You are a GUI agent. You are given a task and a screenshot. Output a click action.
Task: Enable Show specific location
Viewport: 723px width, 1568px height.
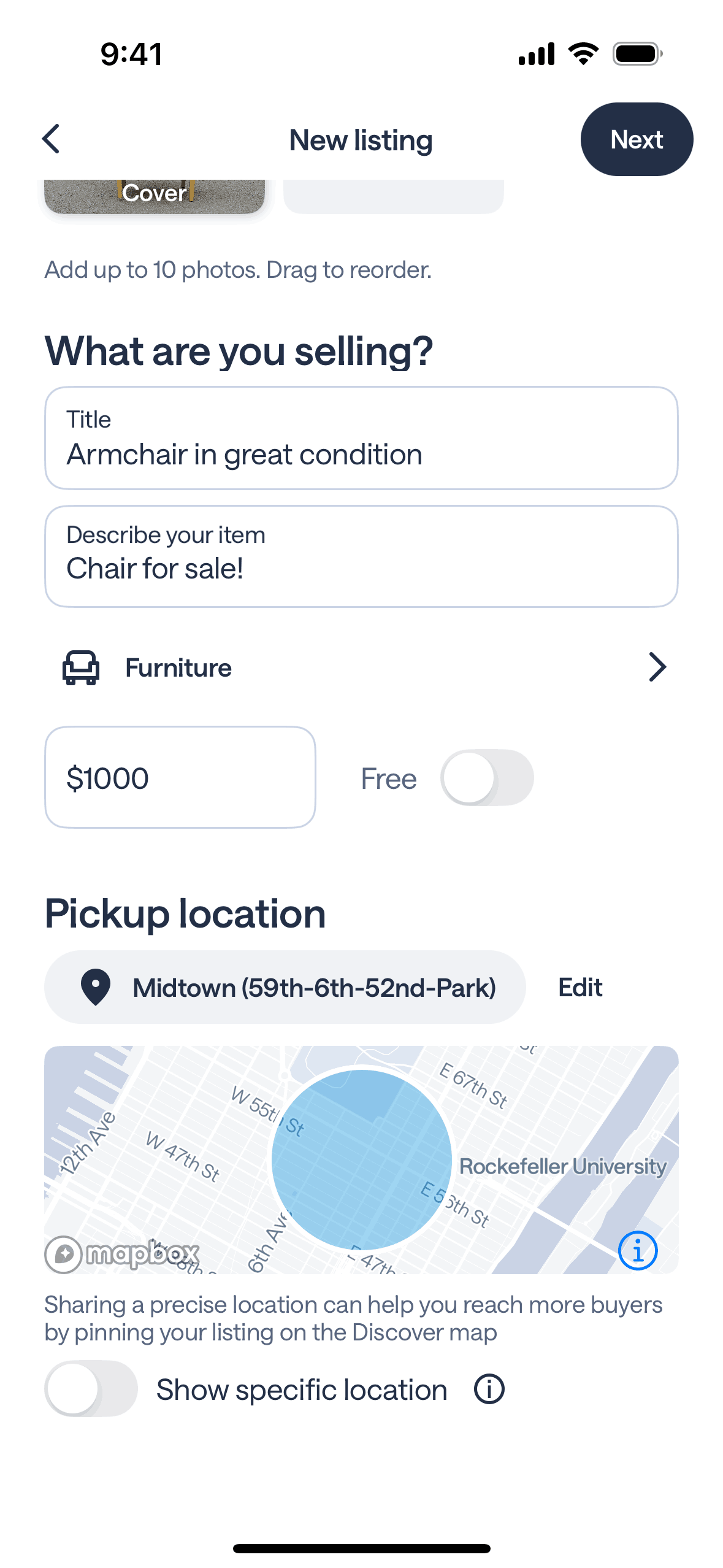click(91, 1389)
